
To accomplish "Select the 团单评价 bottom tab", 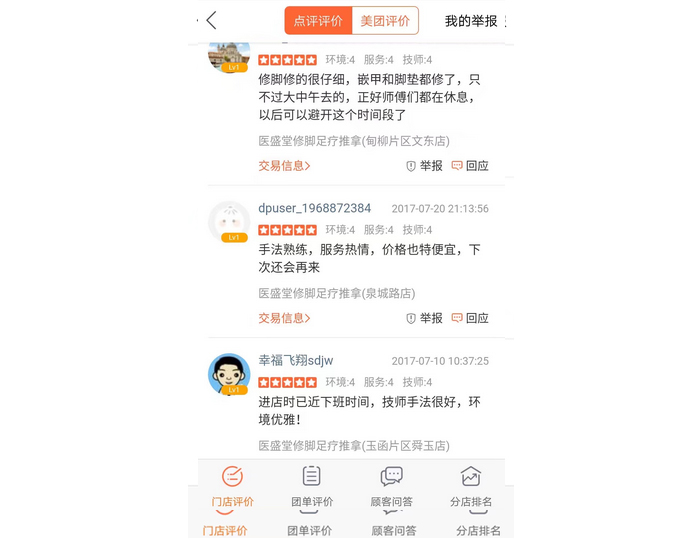I will [x=312, y=487].
